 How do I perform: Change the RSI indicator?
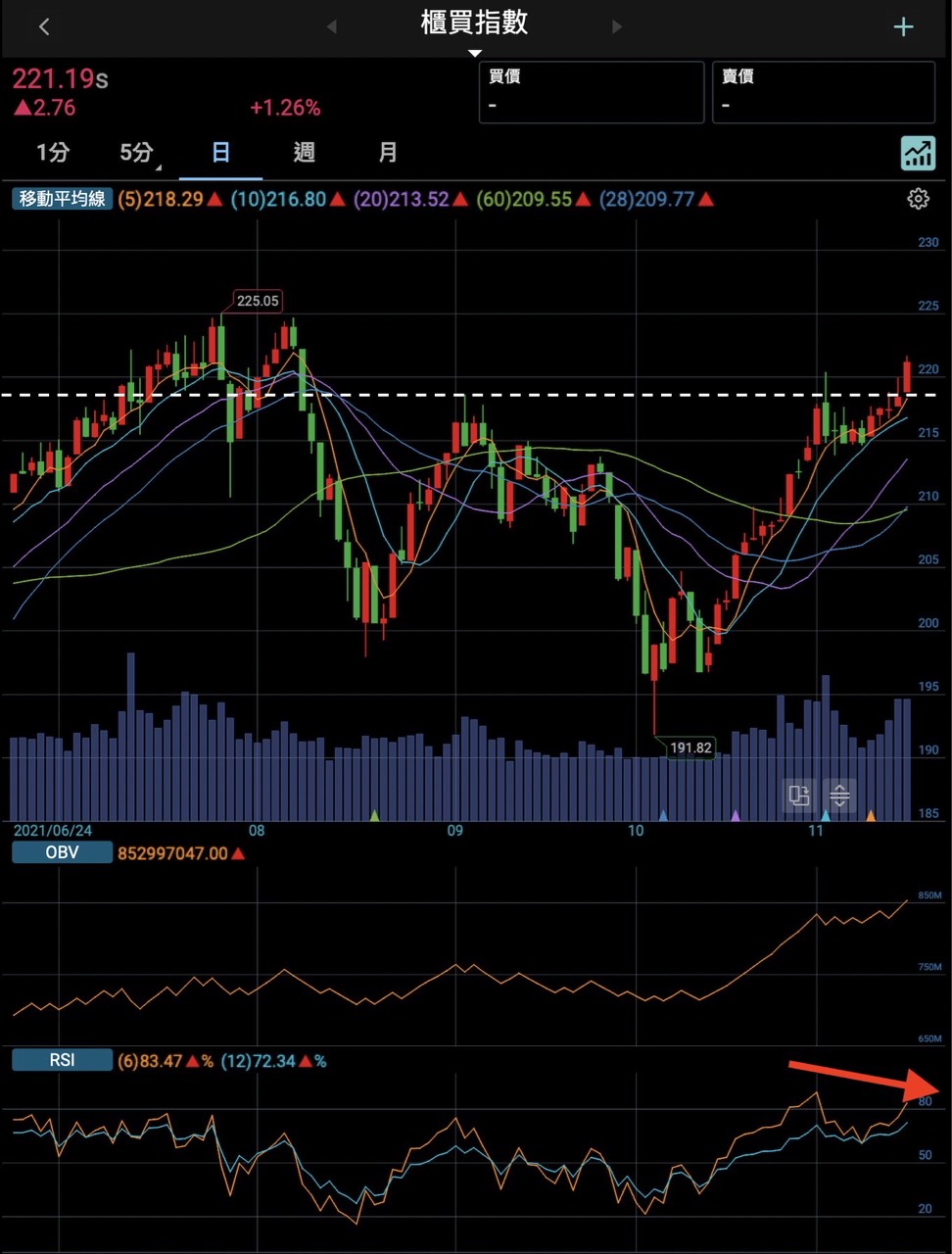click(62, 1060)
